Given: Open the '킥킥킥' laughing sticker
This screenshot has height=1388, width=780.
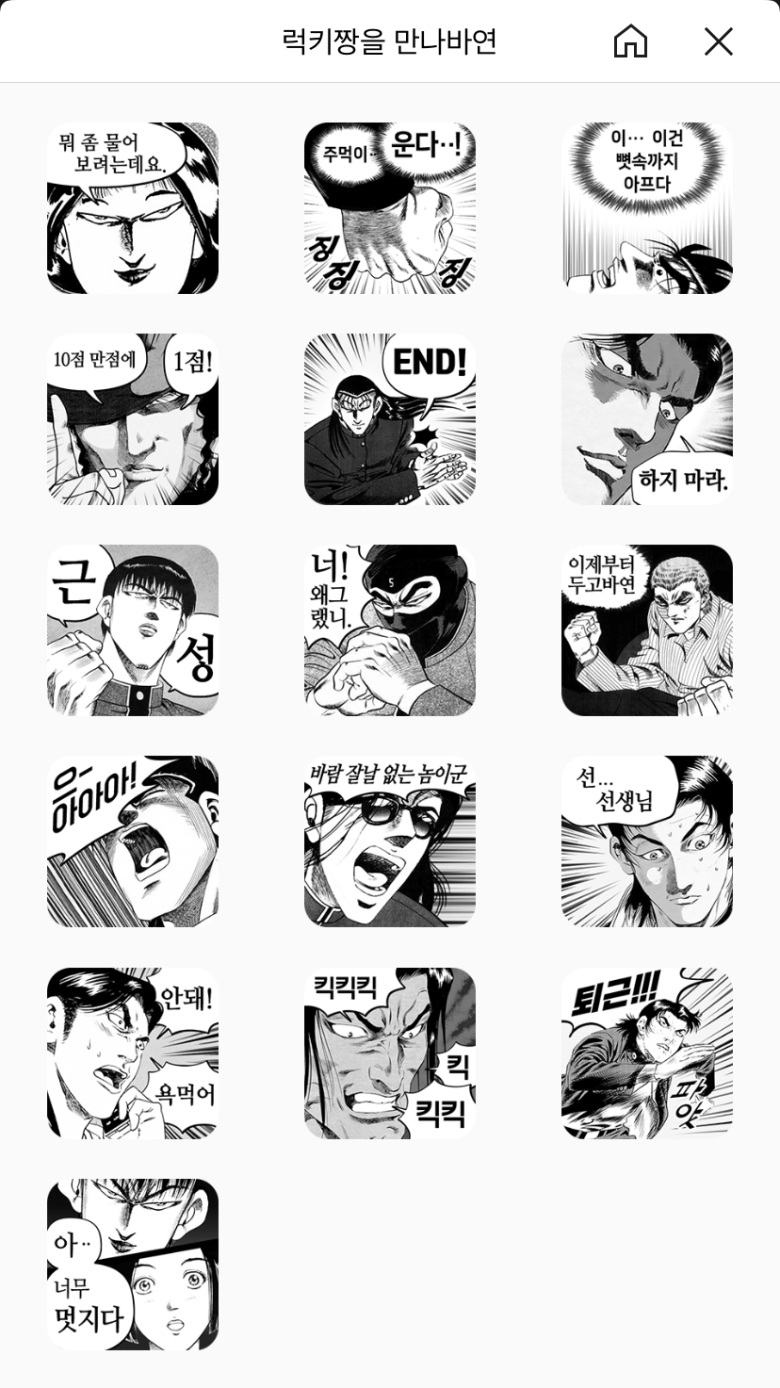Looking at the screenshot, I should click(x=390, y=1052).
